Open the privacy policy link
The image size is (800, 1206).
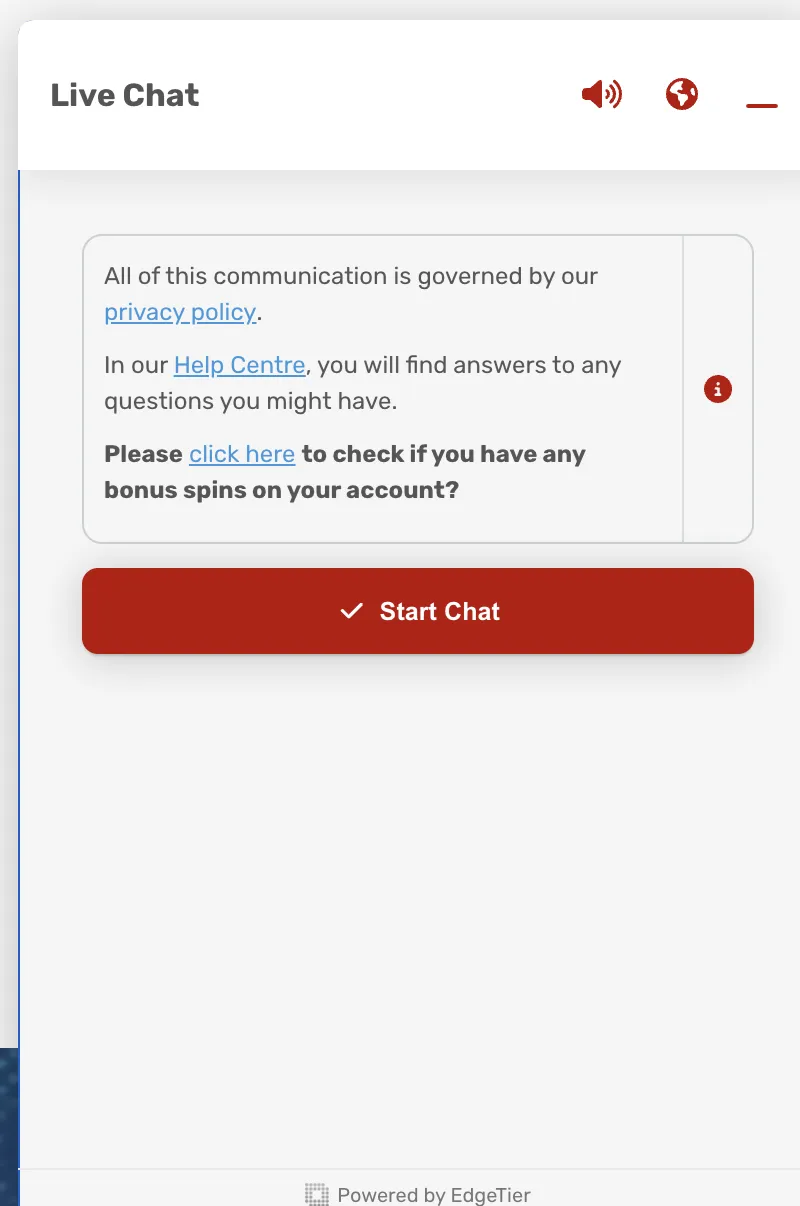click(180, 312)
